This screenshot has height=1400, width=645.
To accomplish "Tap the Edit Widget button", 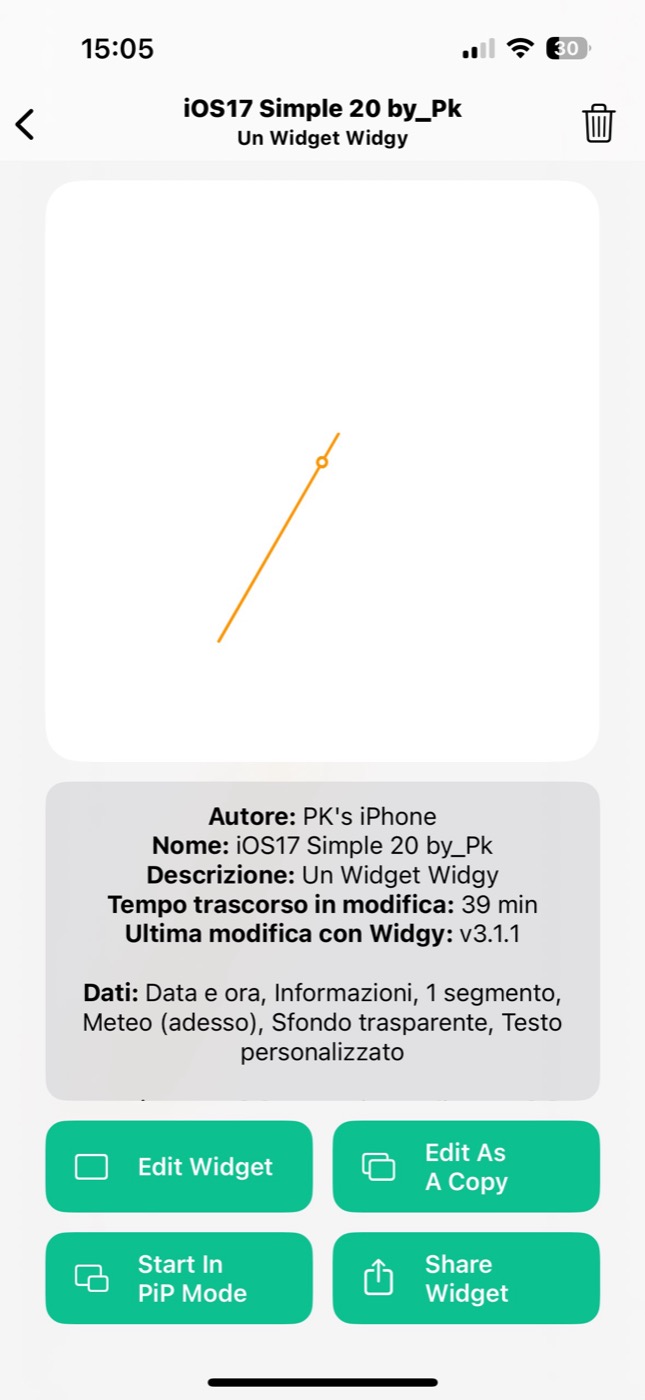I will pos(179,1166).
